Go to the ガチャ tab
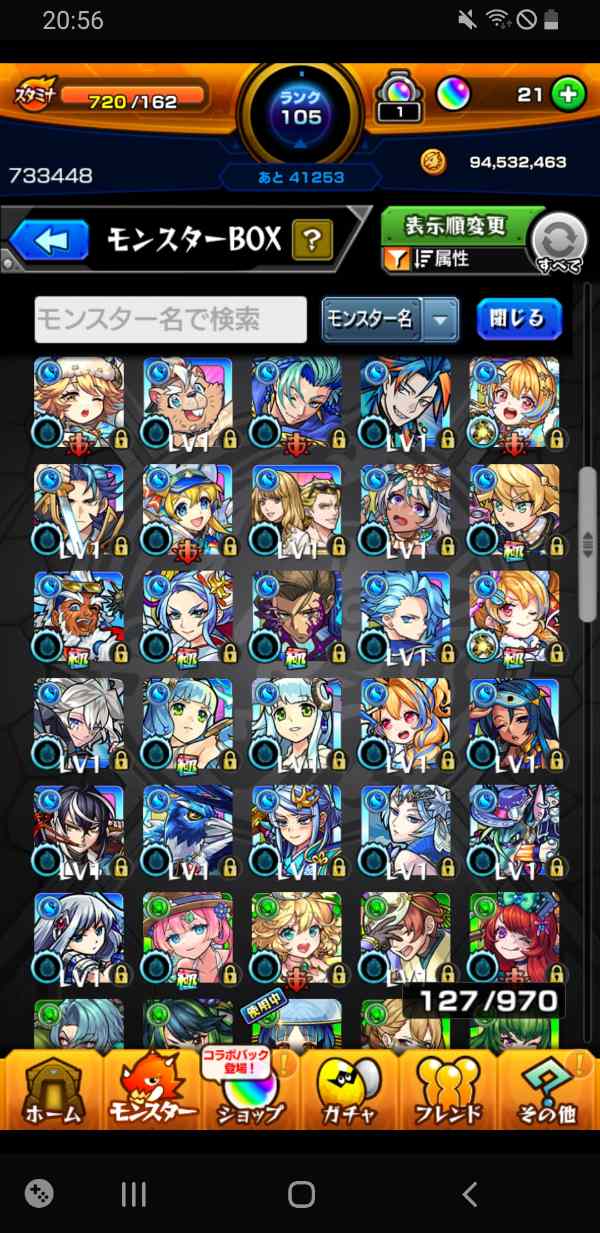The width and height of the screenshot is (600, 1233). pos(349,1088)
